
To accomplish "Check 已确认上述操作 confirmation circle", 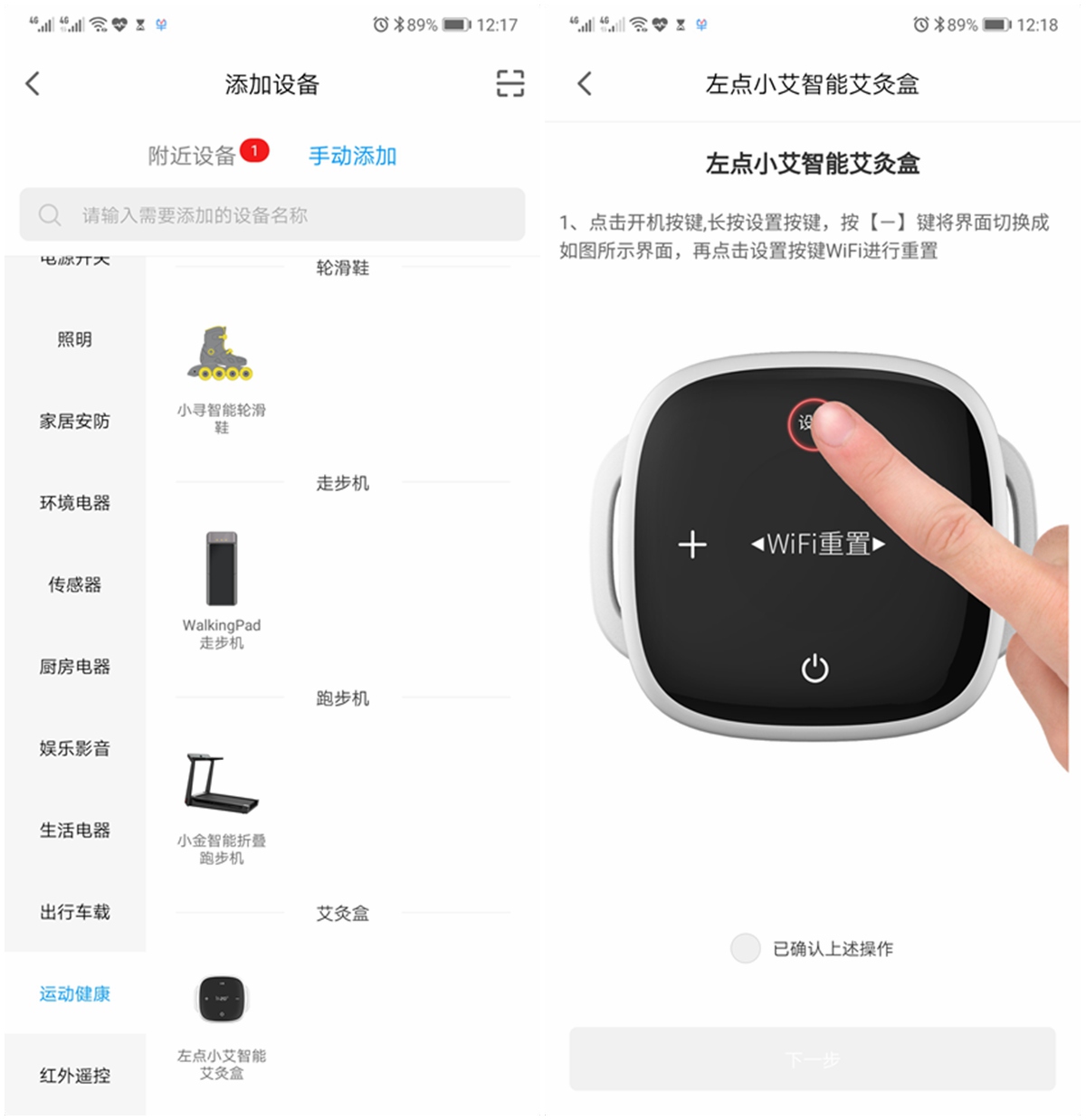I will 745,948.
